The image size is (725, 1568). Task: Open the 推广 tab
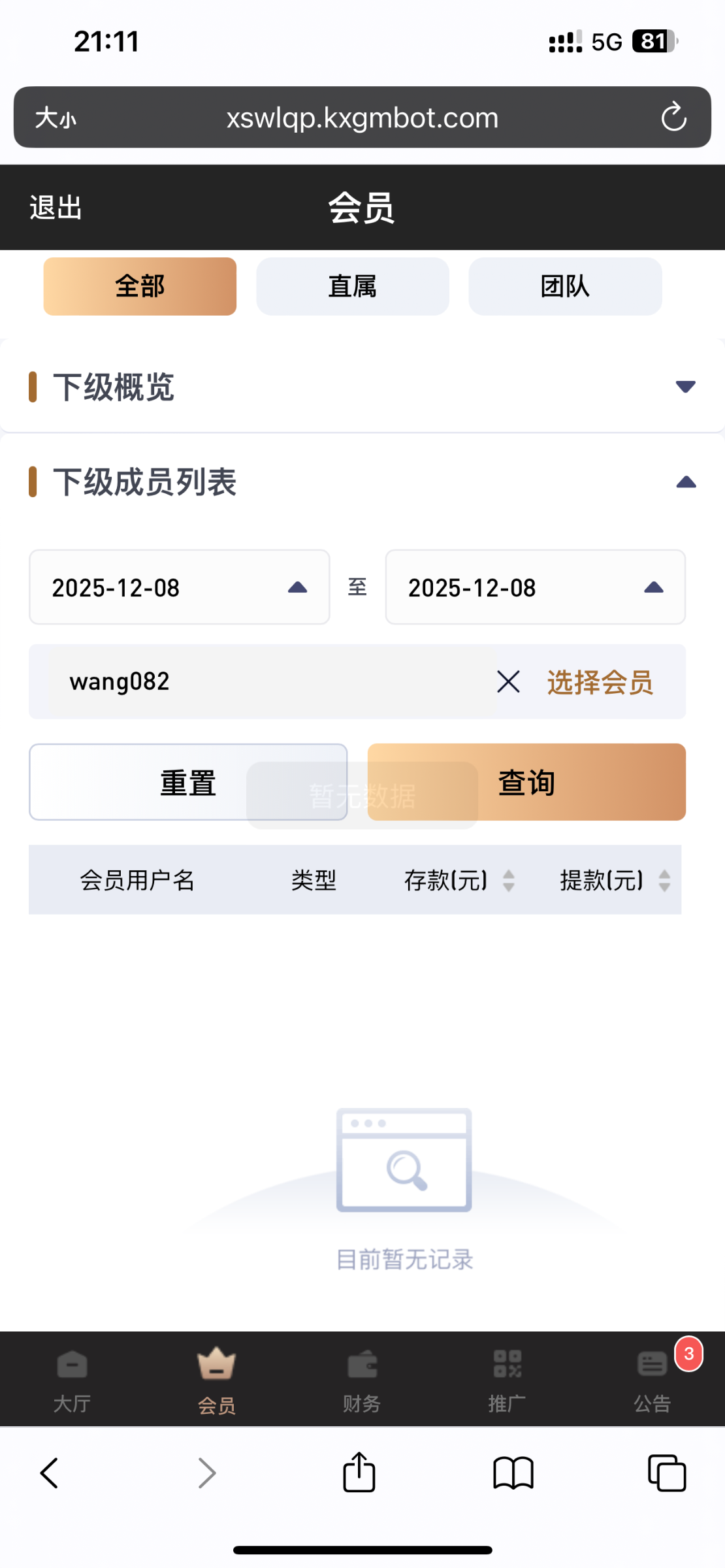(x=507, y=1379)
